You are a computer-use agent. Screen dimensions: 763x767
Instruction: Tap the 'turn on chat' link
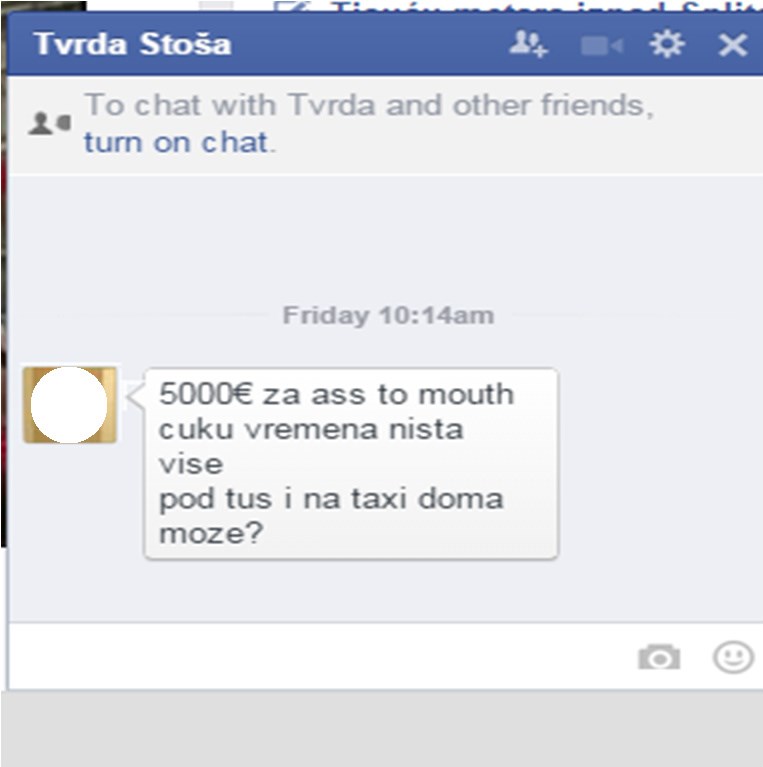click(x=176, y=142)
